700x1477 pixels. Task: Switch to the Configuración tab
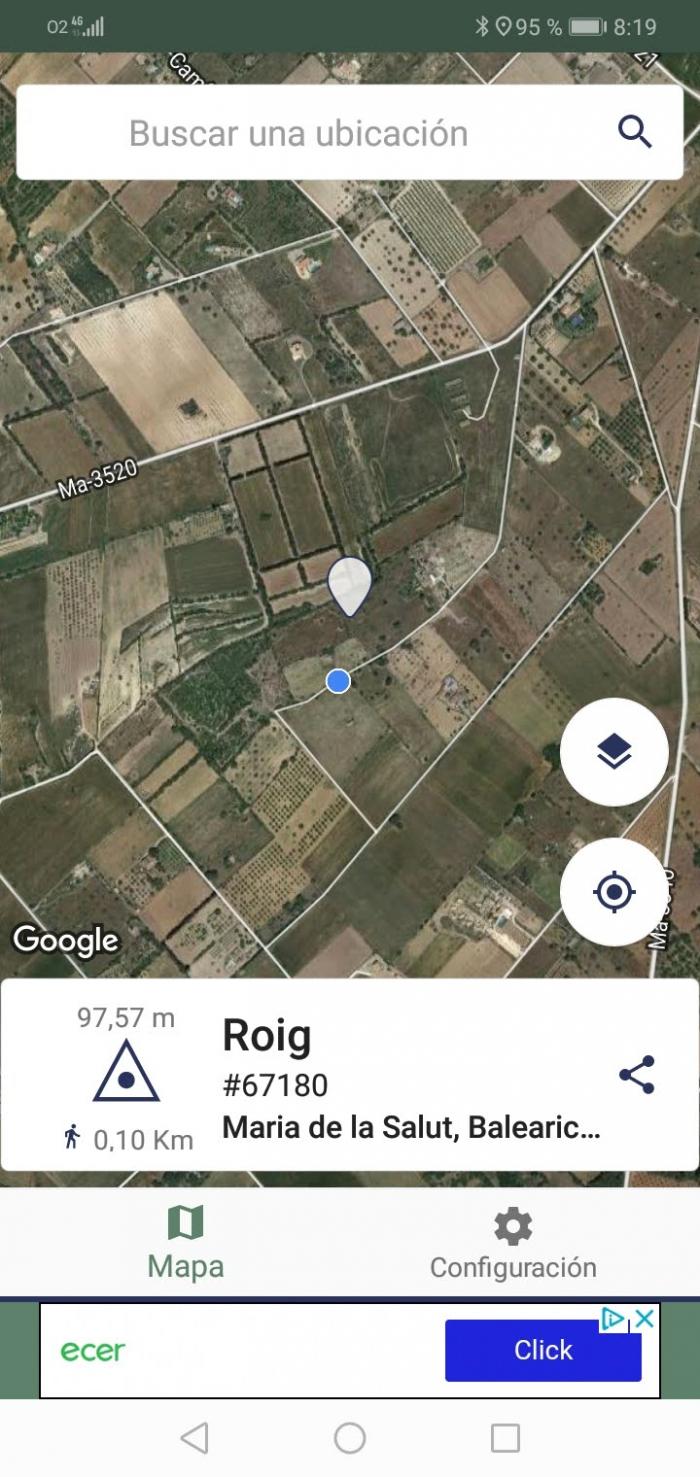(x=513, y=1243)
